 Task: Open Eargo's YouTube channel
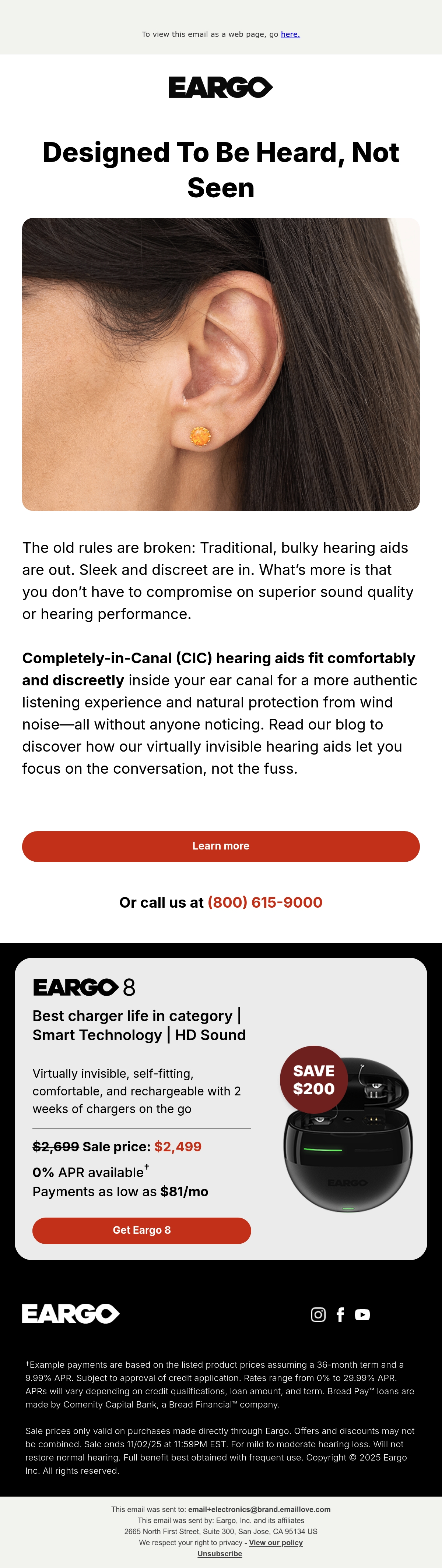point(362,1314)
